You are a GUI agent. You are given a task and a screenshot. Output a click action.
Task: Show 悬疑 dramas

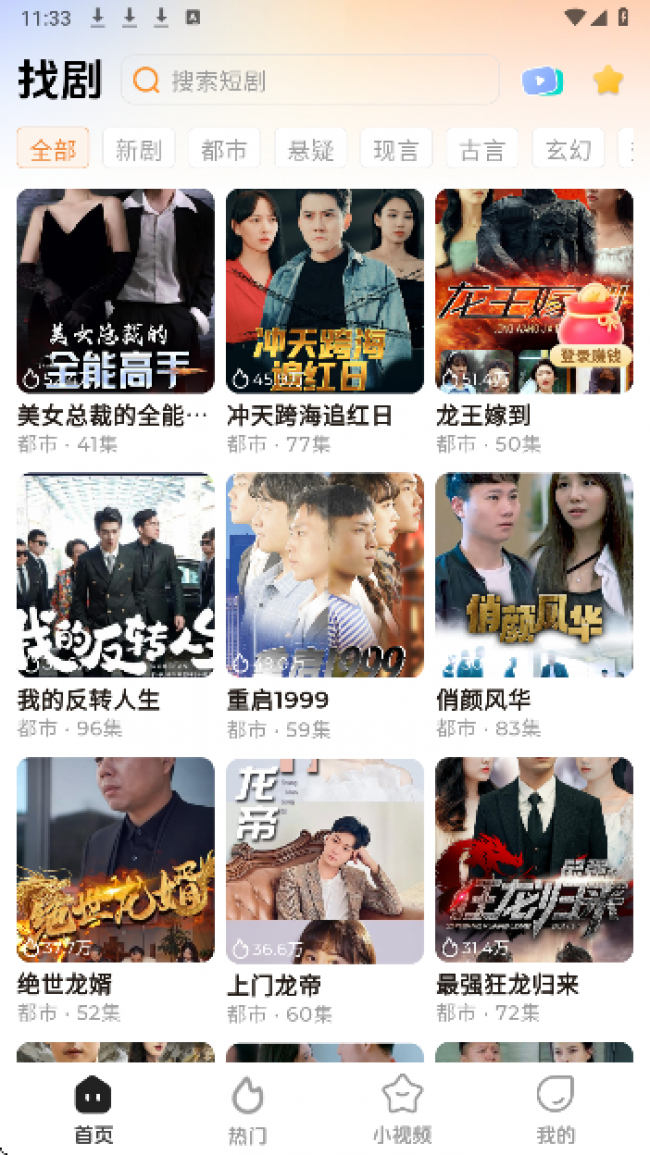310,150
